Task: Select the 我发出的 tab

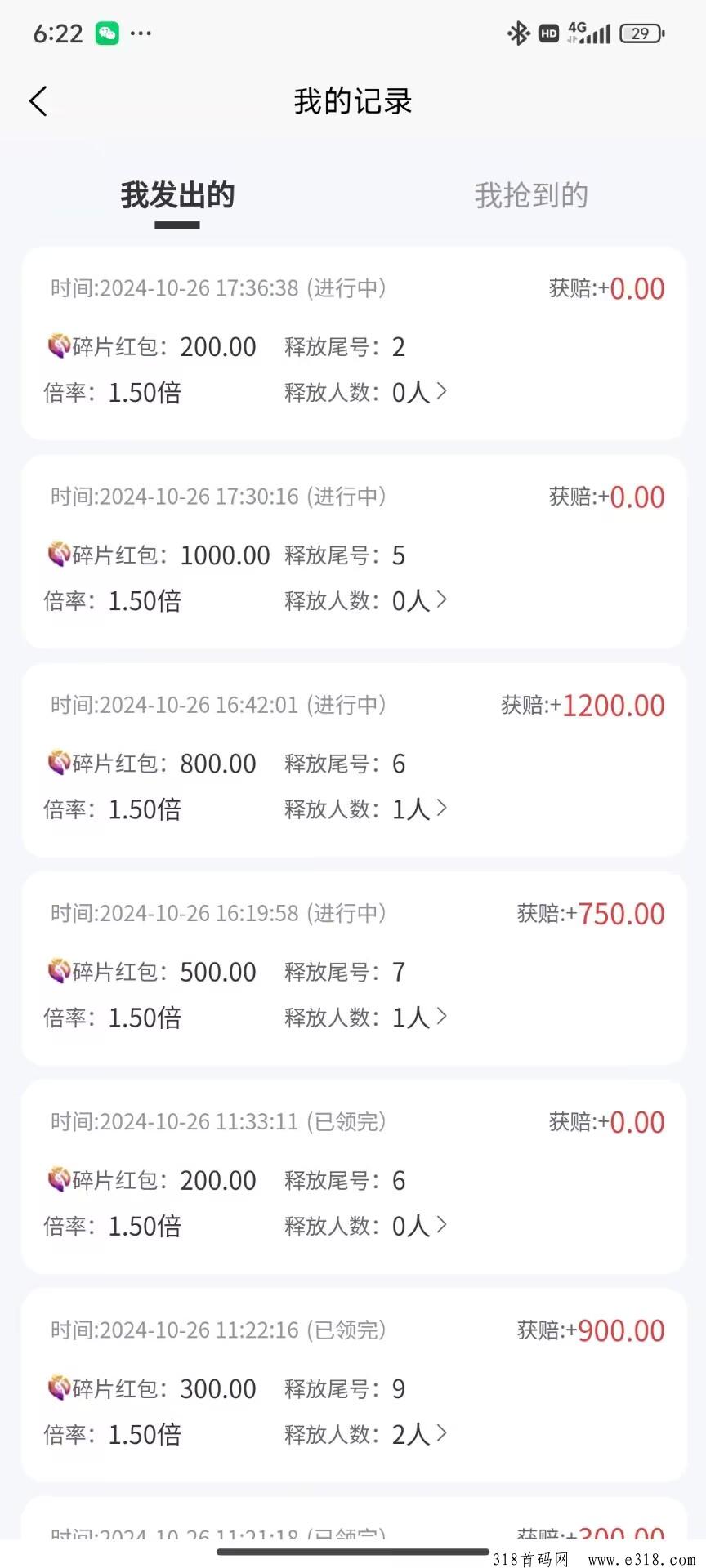Action: (x=177, y=195)
